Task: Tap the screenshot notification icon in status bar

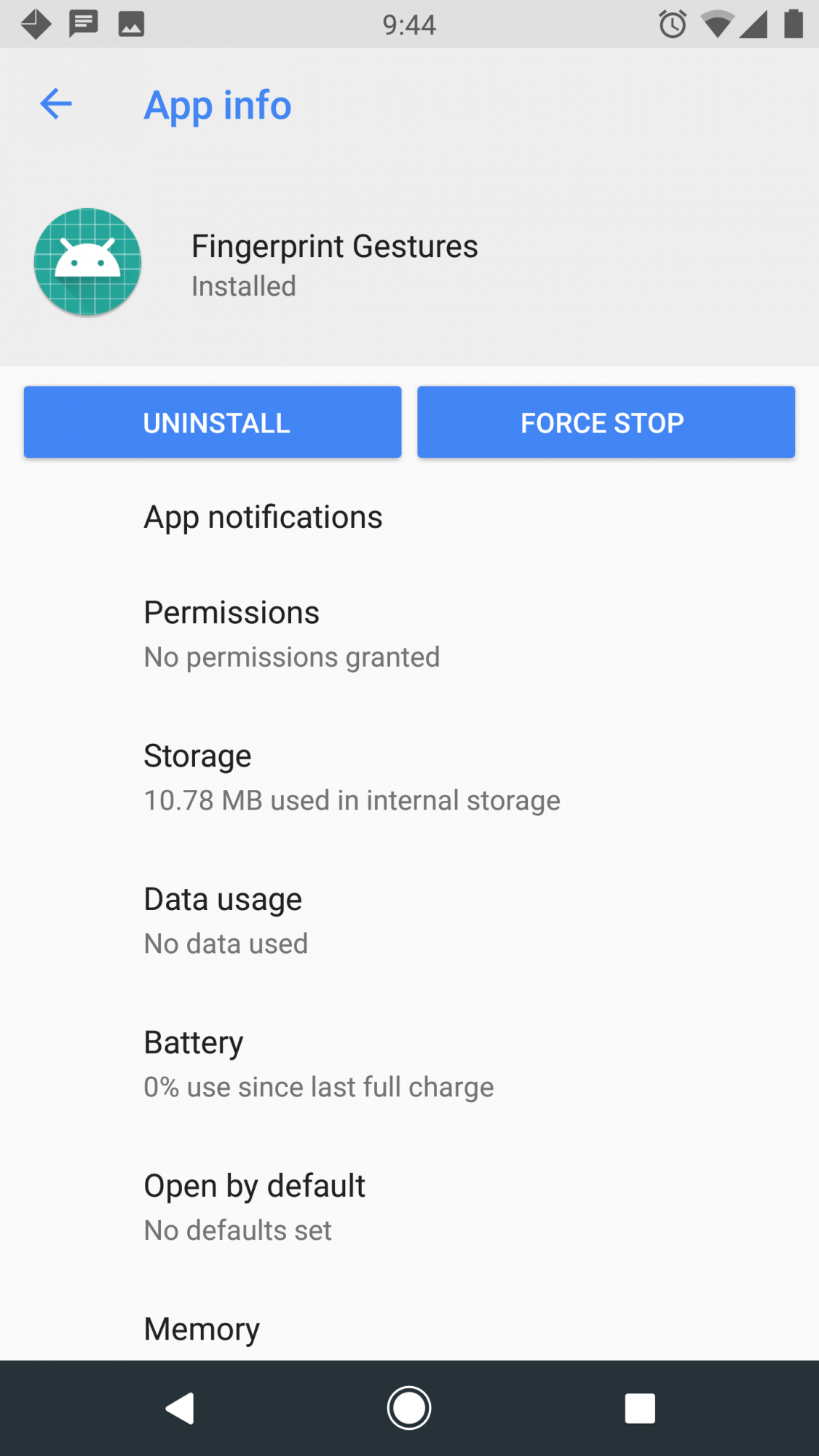Action: (x=131, y=24)
